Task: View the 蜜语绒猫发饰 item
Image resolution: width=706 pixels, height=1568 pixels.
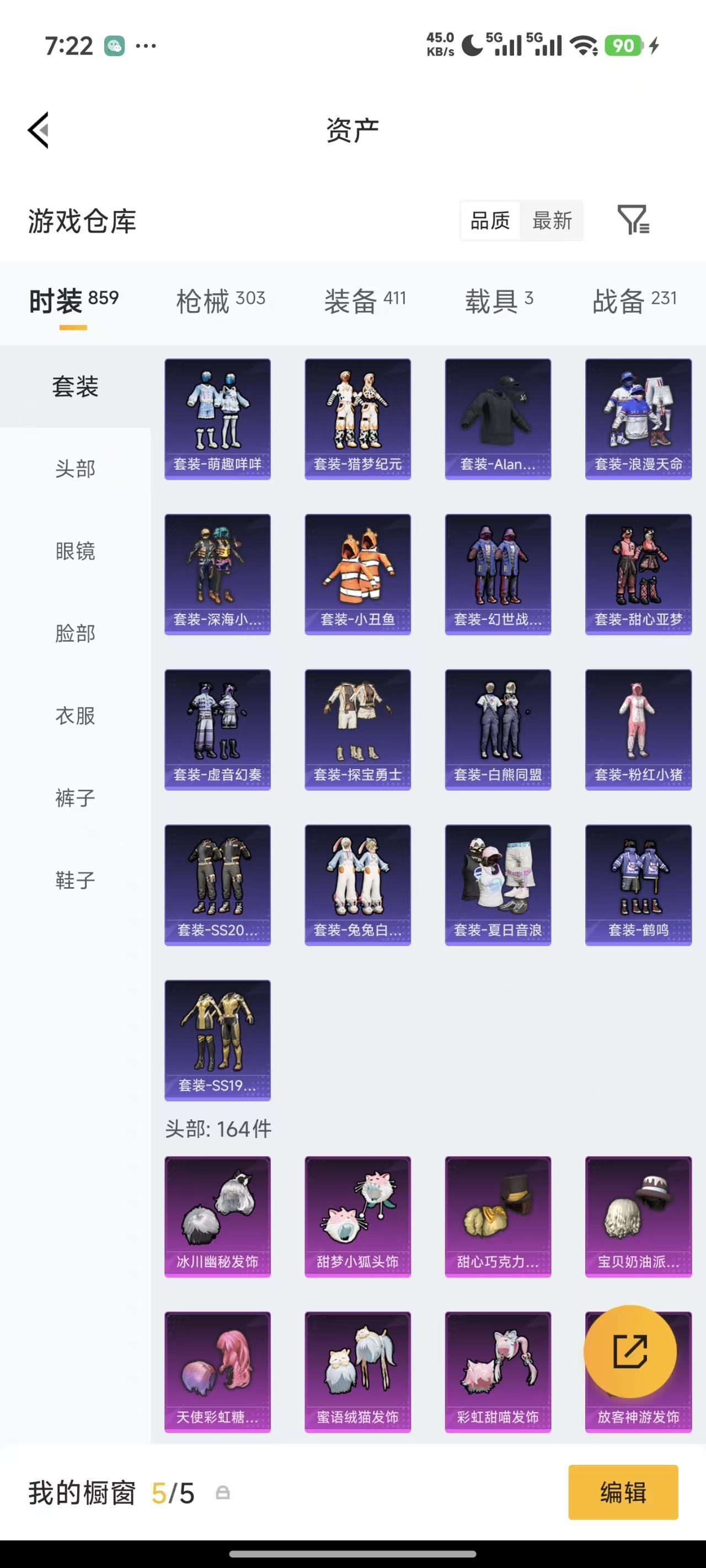Action: pyautogui.click(x=357, y=1371)
